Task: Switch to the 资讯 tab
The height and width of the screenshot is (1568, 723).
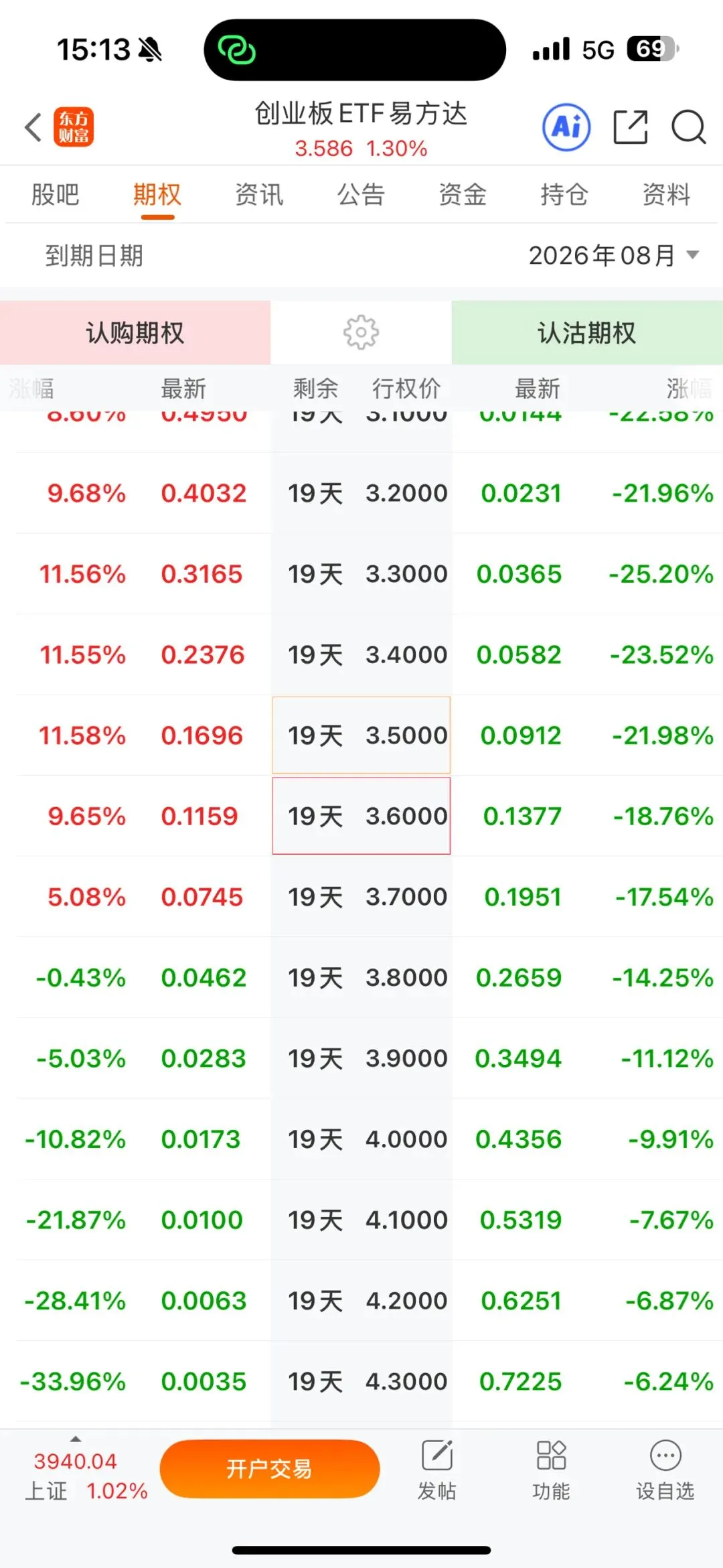Action: 259,195
